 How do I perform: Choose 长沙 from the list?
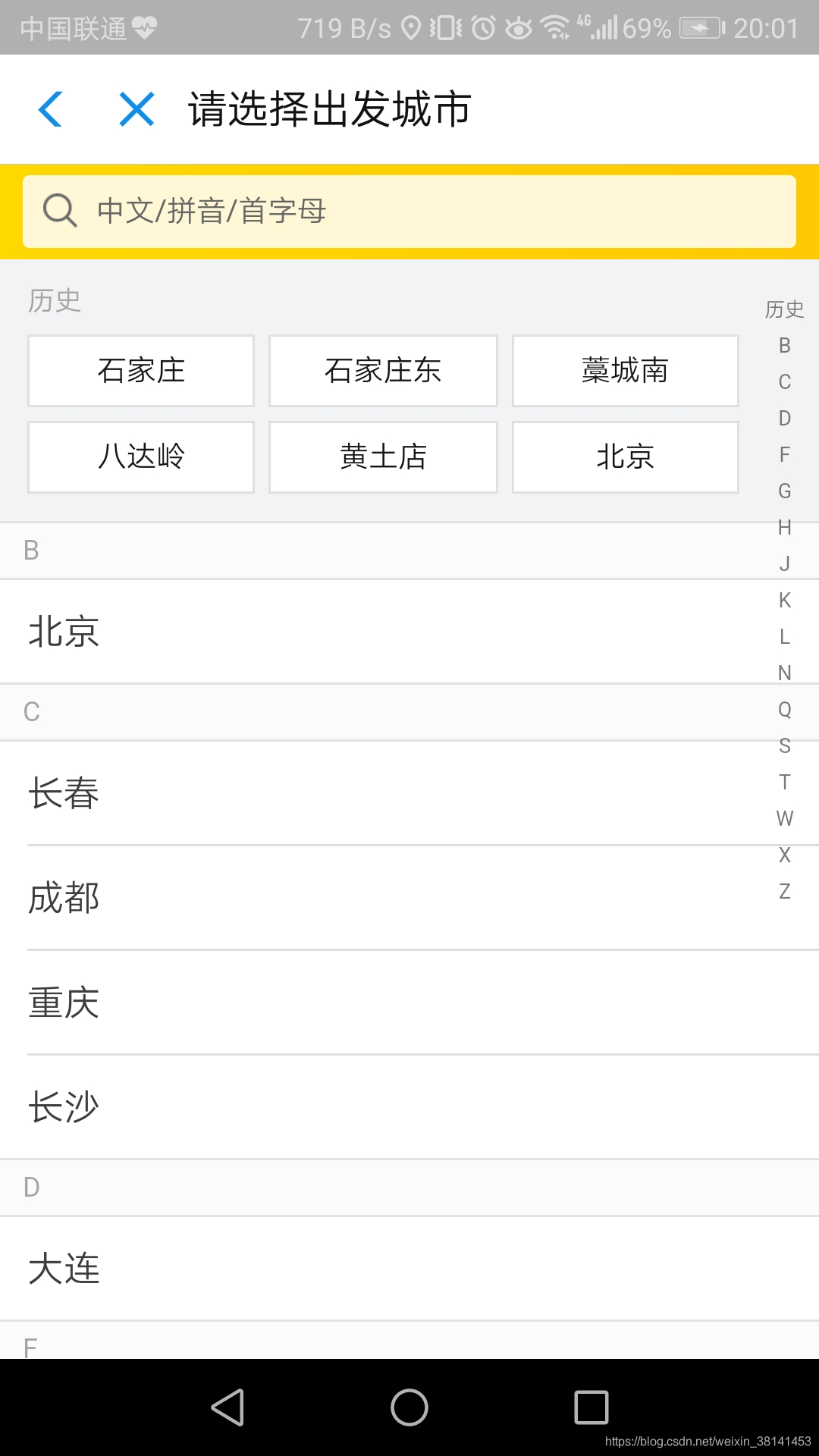[x=409, y=1107]
